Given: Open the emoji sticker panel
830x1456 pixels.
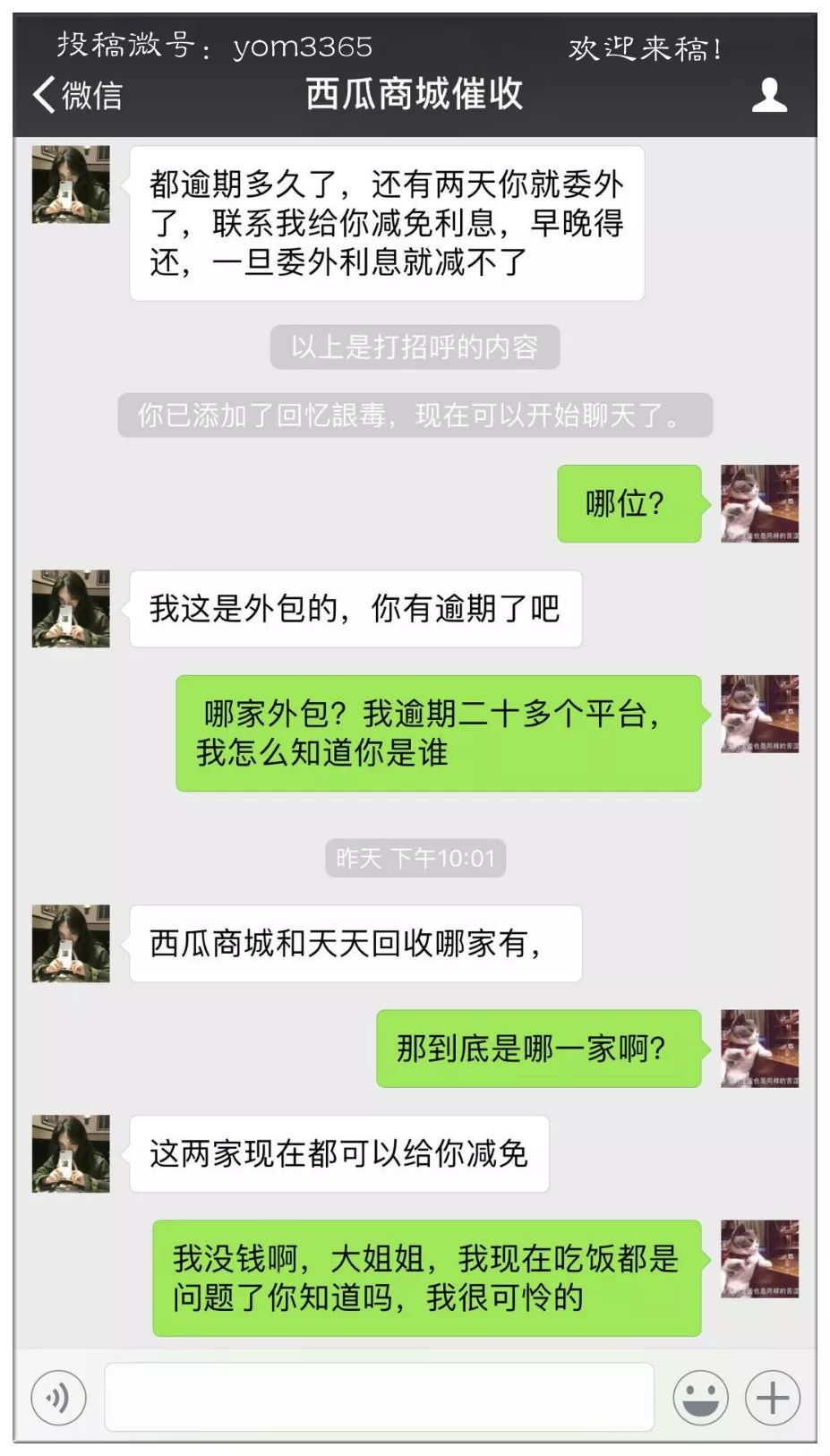Looking at the screenshot, I should click(700, 1397).
